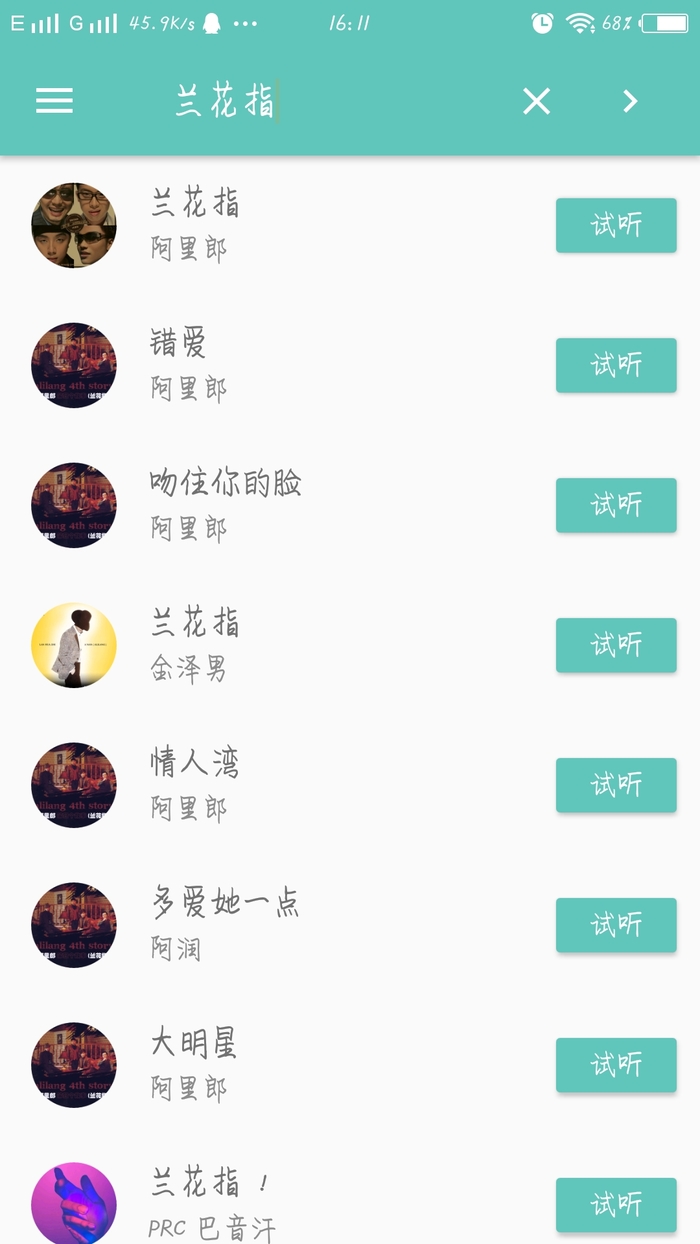This screenshot has width=700, height=1244.
Task: Open the song row 错爱 by 阿里郎
Action: (300, 365)
